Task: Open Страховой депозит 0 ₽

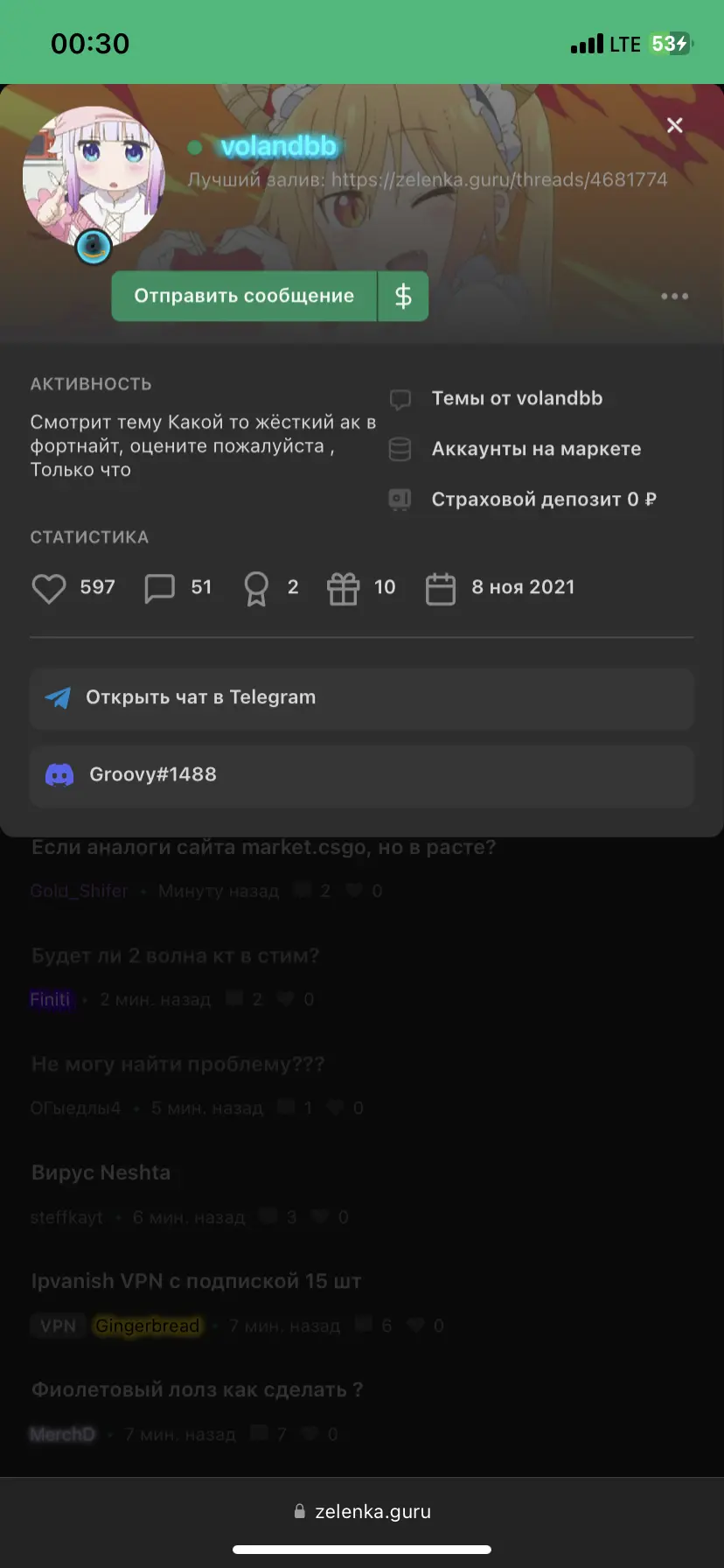Action: point(544,500)
